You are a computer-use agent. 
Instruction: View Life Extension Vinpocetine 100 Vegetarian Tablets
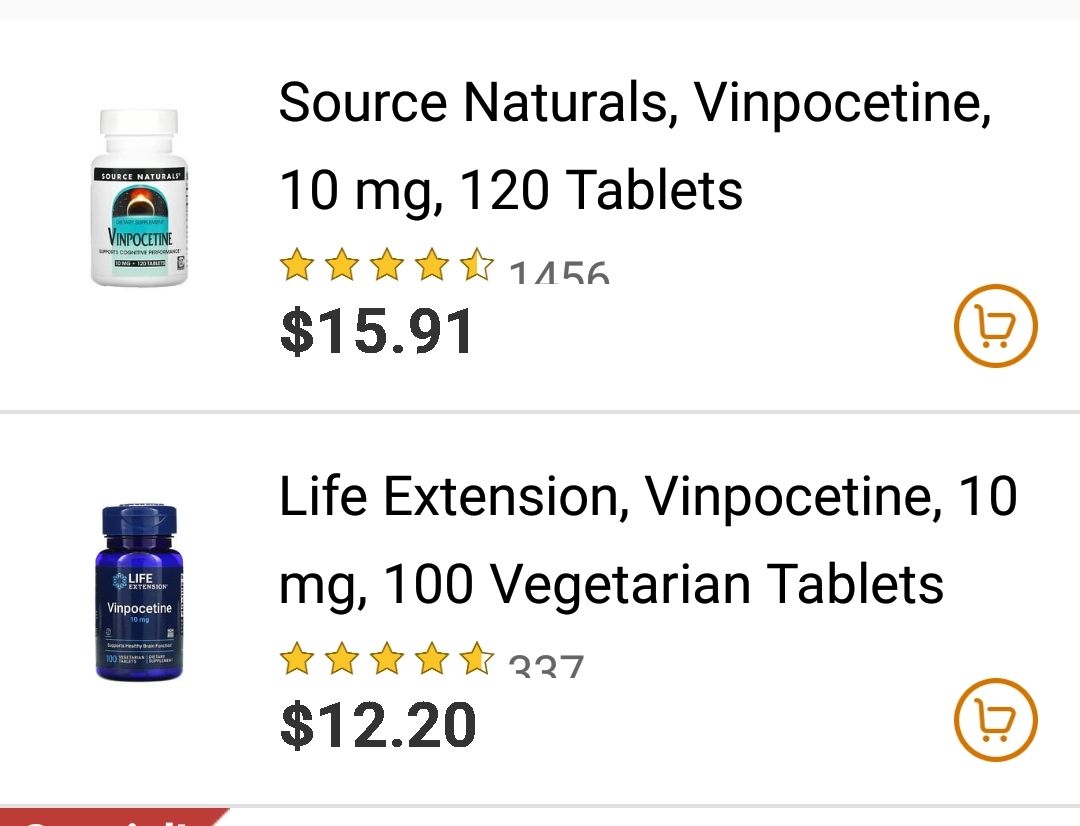pos(646,540)
